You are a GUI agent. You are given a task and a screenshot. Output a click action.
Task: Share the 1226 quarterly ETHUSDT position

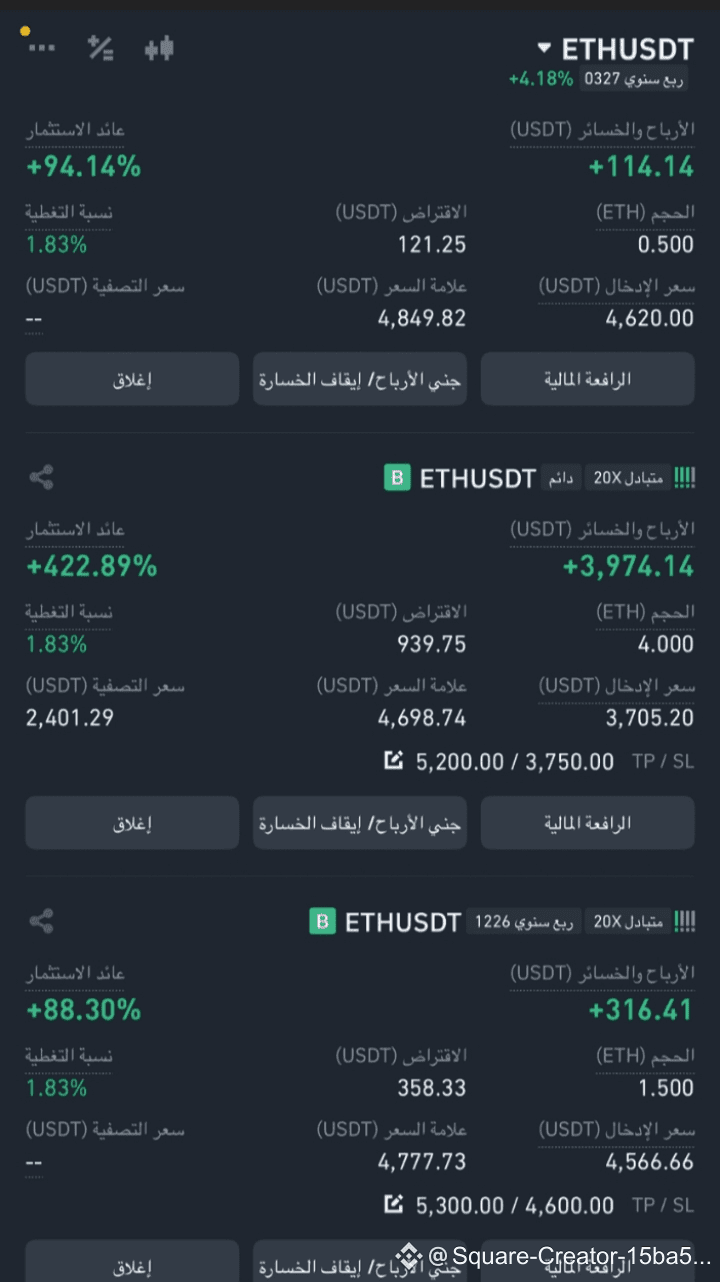click(41, 921)
